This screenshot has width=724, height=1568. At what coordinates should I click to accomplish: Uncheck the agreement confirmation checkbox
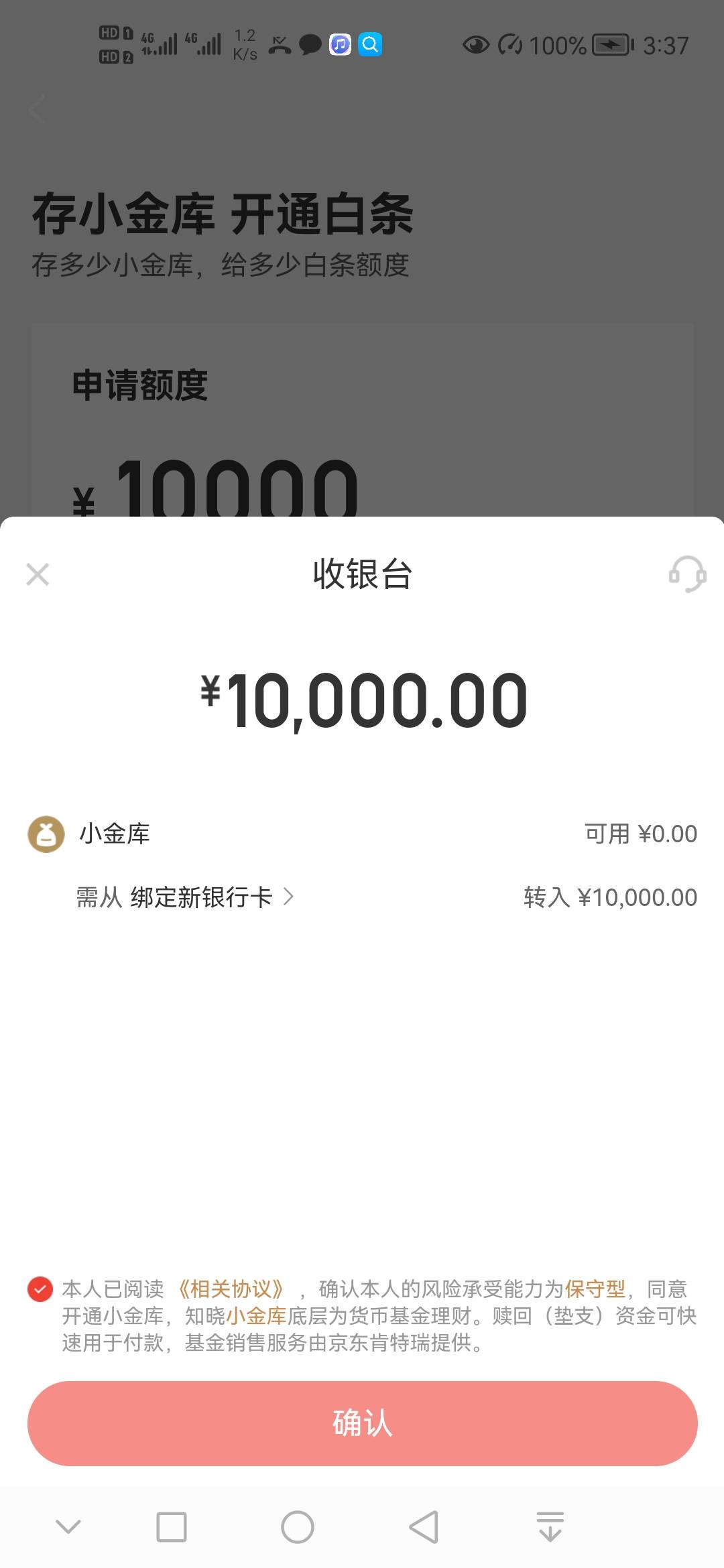[x=40, y=1289]
